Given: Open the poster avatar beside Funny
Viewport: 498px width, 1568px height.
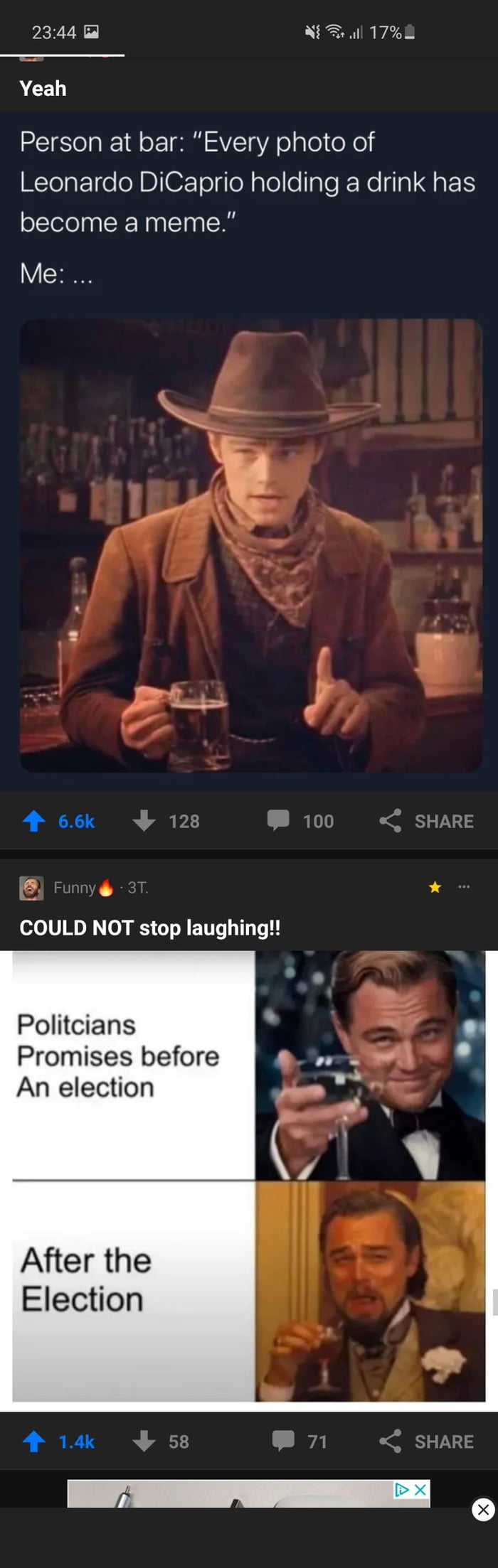Looking at the screenshot, I should tap(31, 888).
